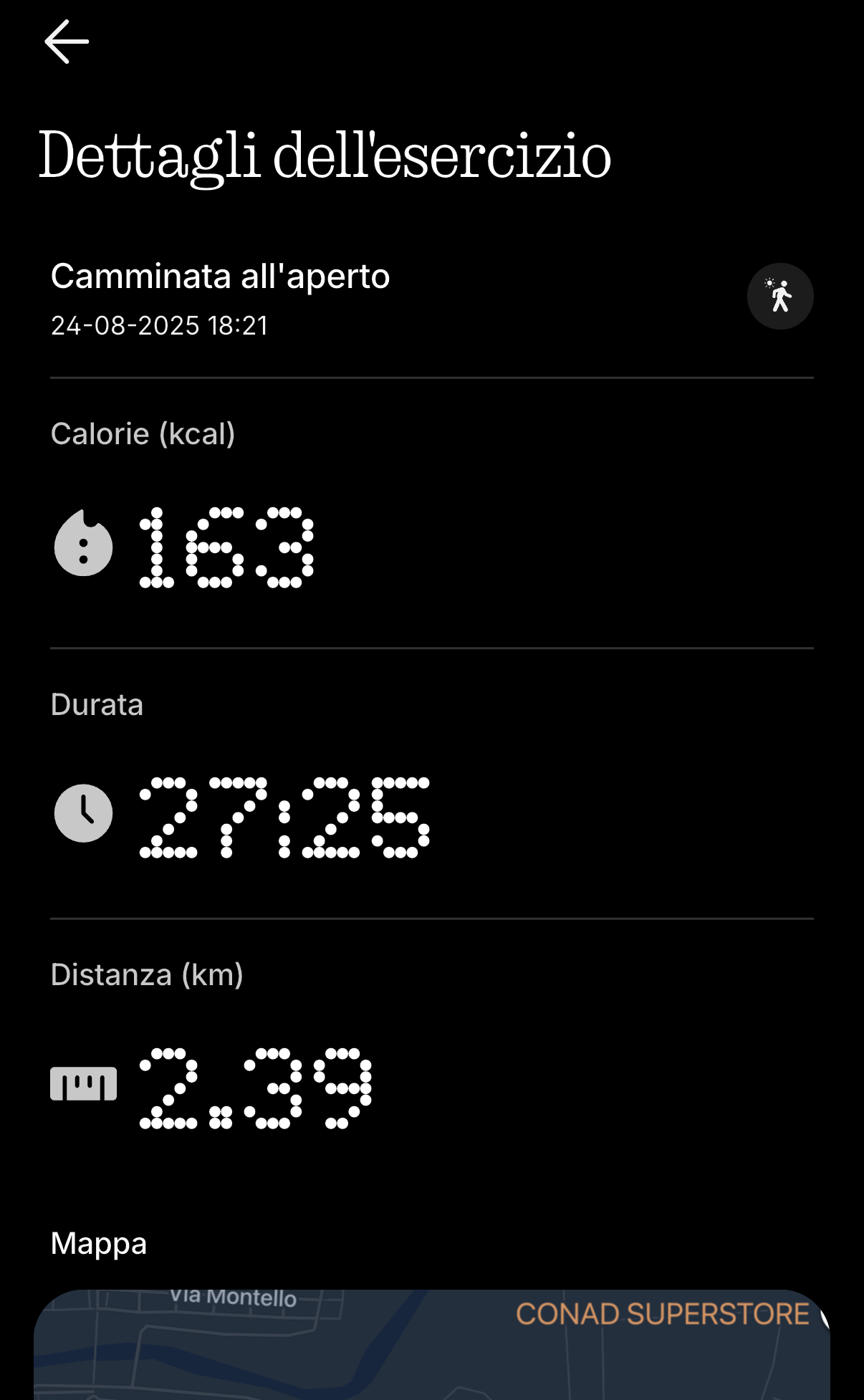Go back using the arrow icon
This screenshot has height=1400, width=864.
point(67,42)
